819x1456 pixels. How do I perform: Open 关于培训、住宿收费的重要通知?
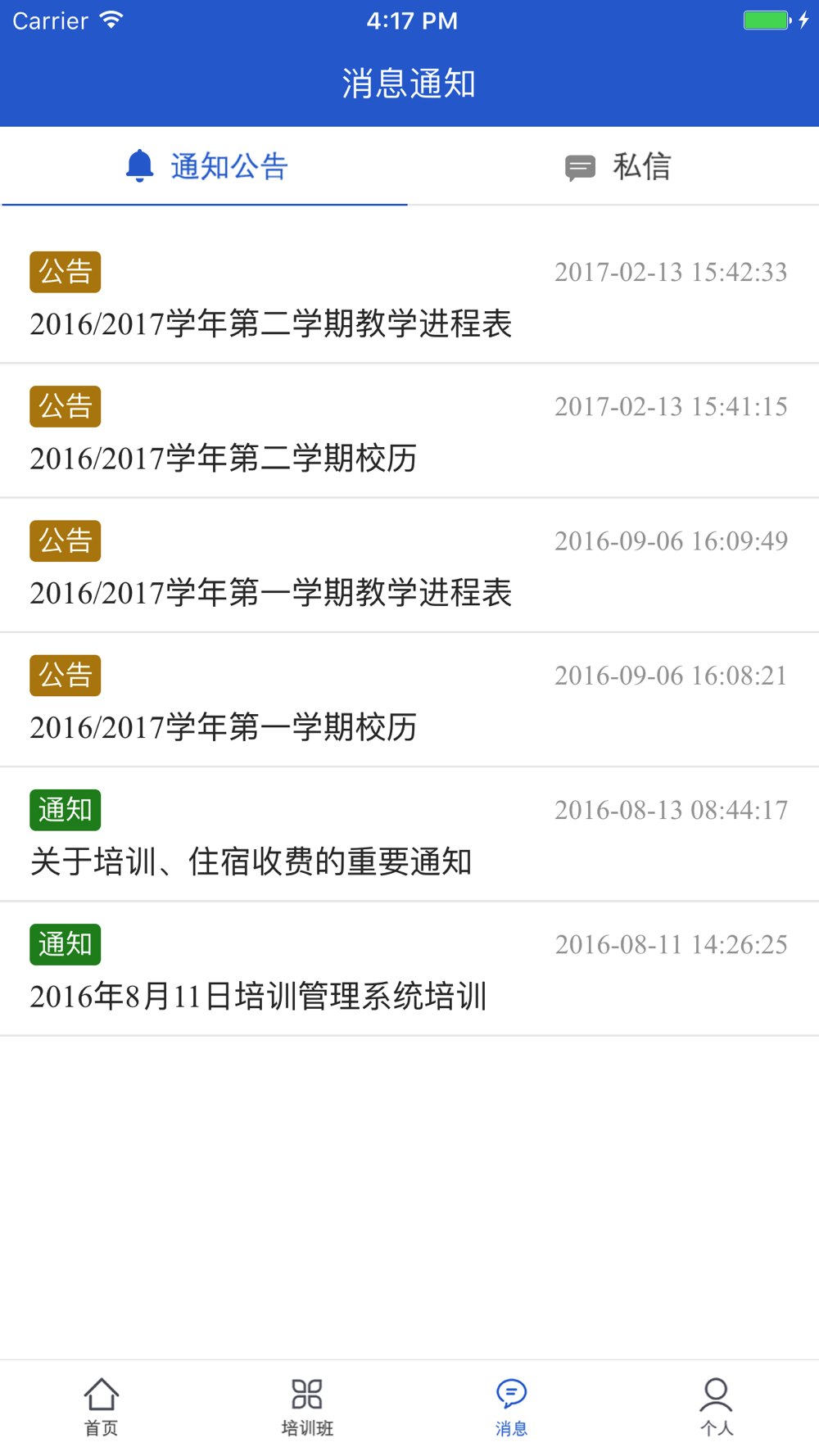tap(409, 834)
